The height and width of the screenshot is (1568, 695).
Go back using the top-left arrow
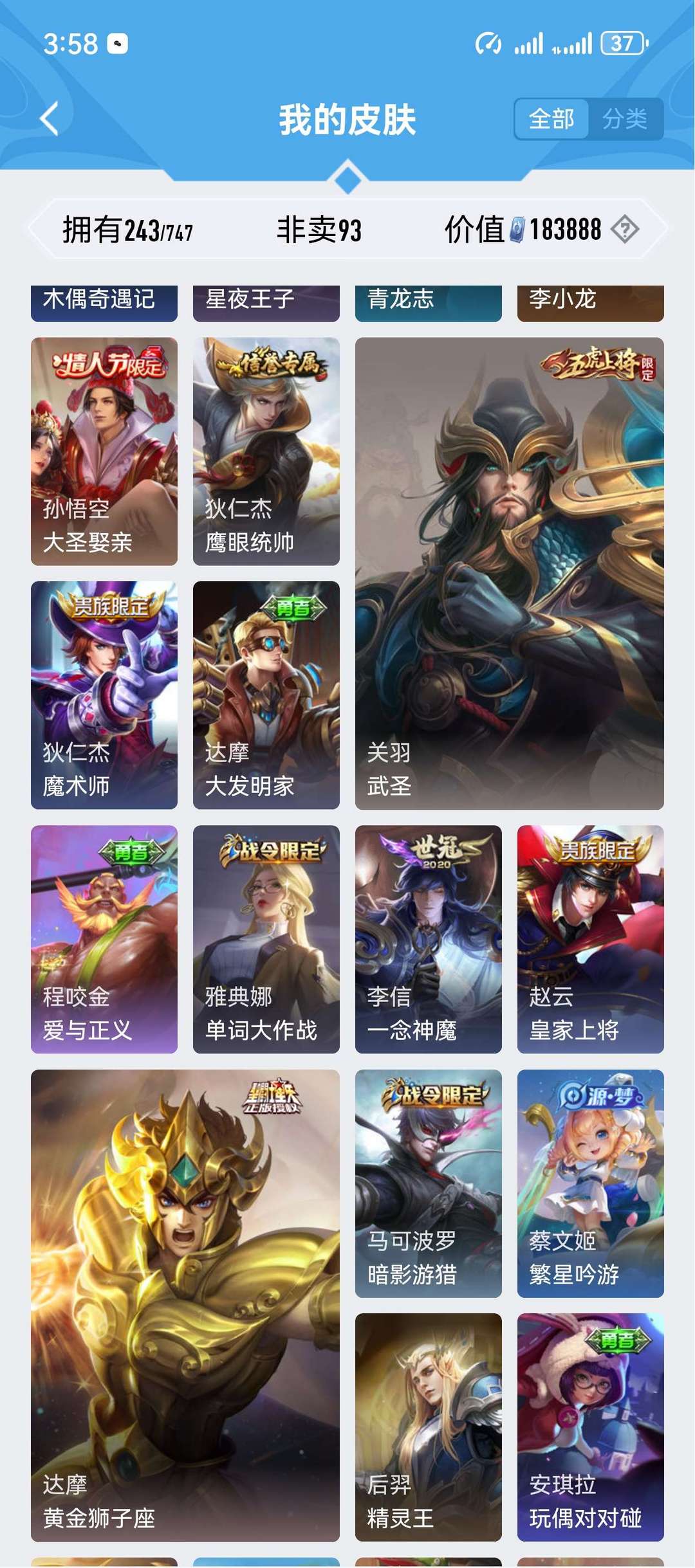click(50, 118)
